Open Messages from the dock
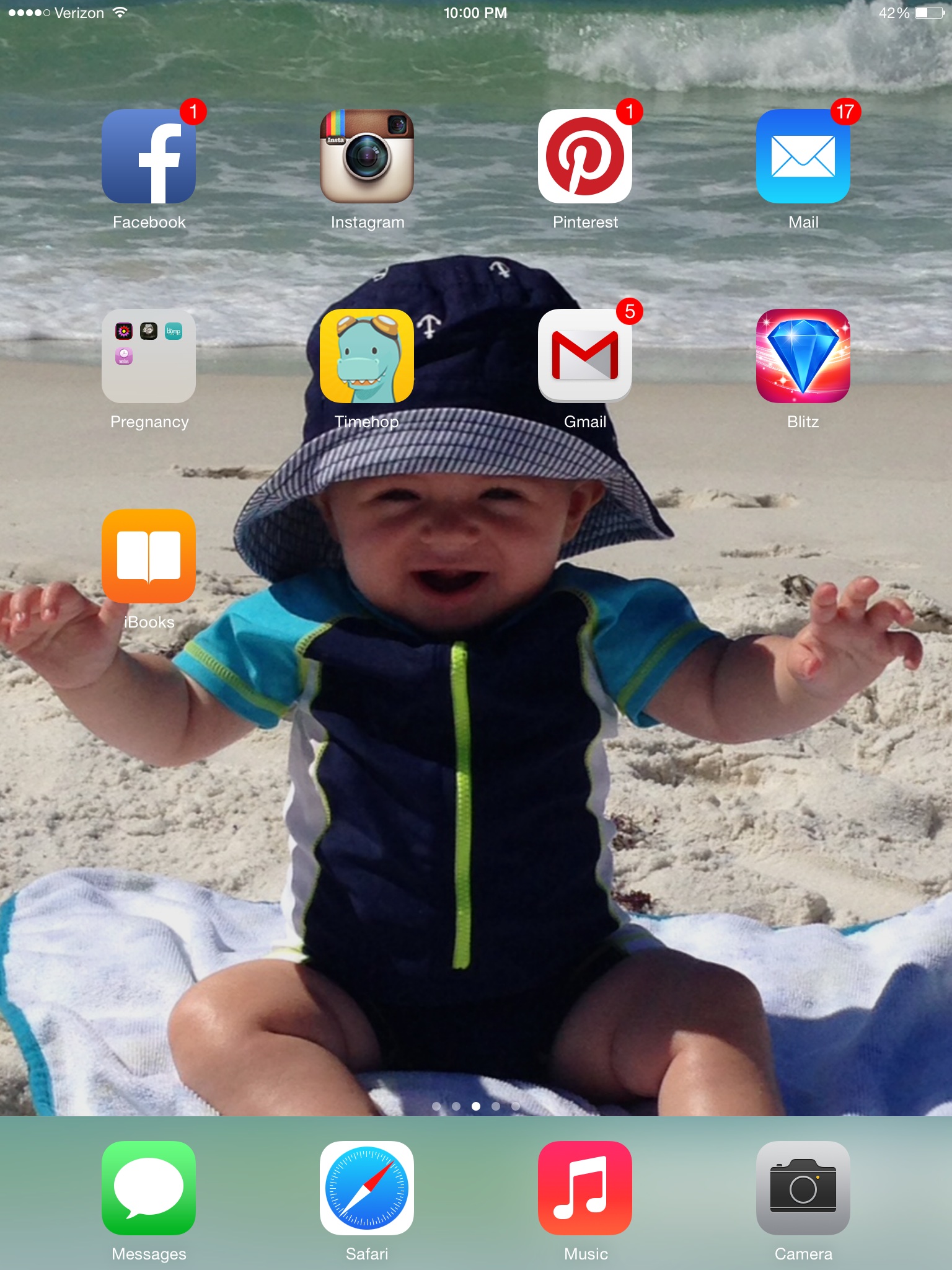Viewport: 952px width, 1270px height. pyautogui.click(x=149, y=1188)
